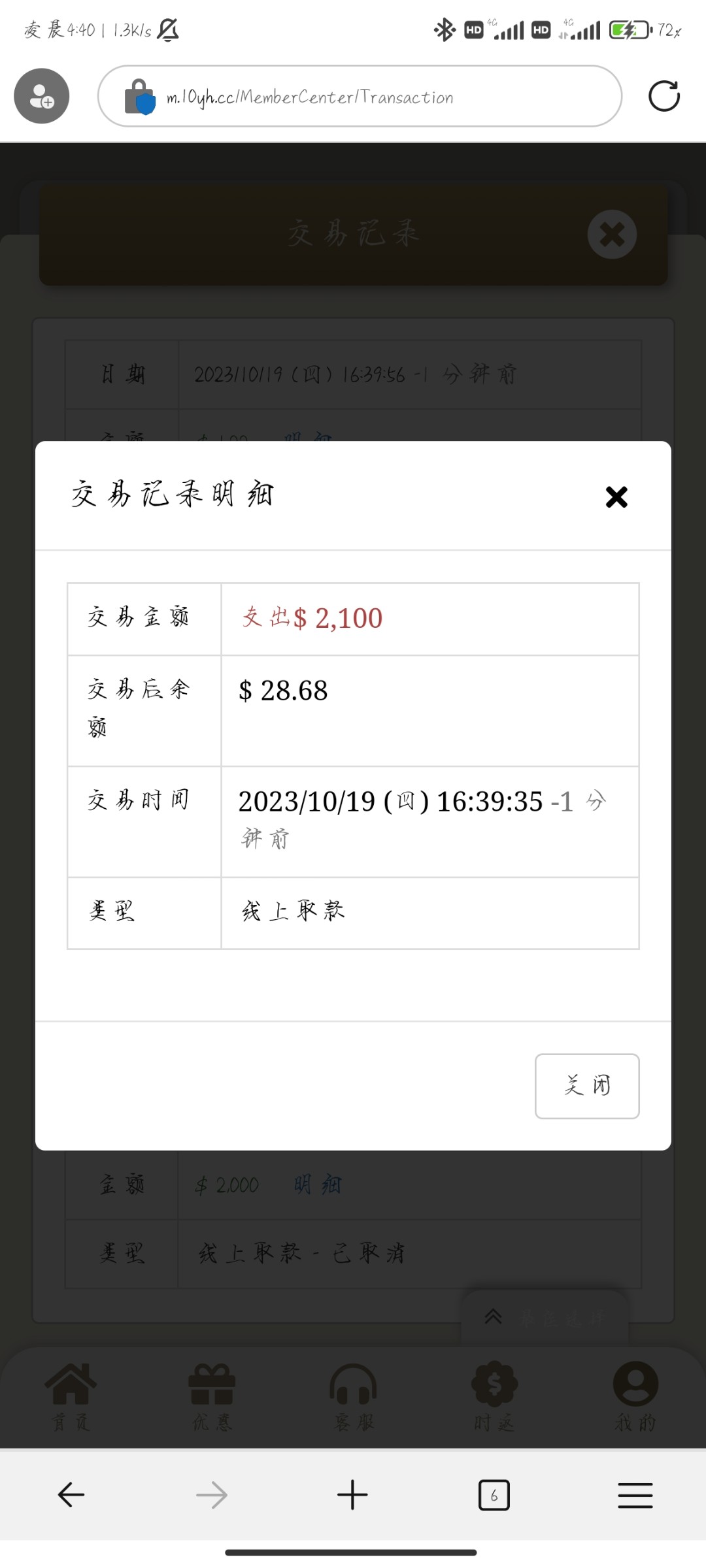Image resolution: width=706 pixels, height=1568 pixels.
Task: Reload the current page
Action: (x=664, y=97)
